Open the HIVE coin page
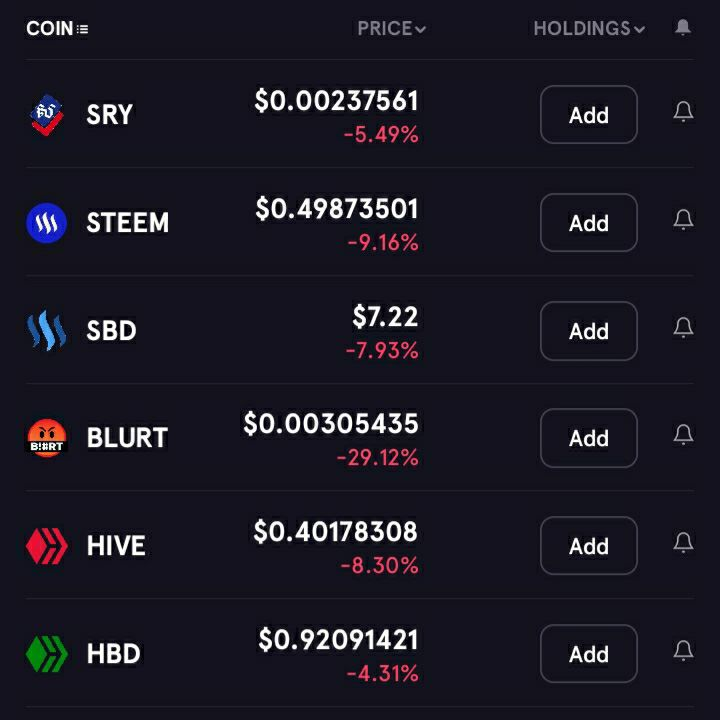The width and height of the screenshot is (720, 720). pos(116,546)
